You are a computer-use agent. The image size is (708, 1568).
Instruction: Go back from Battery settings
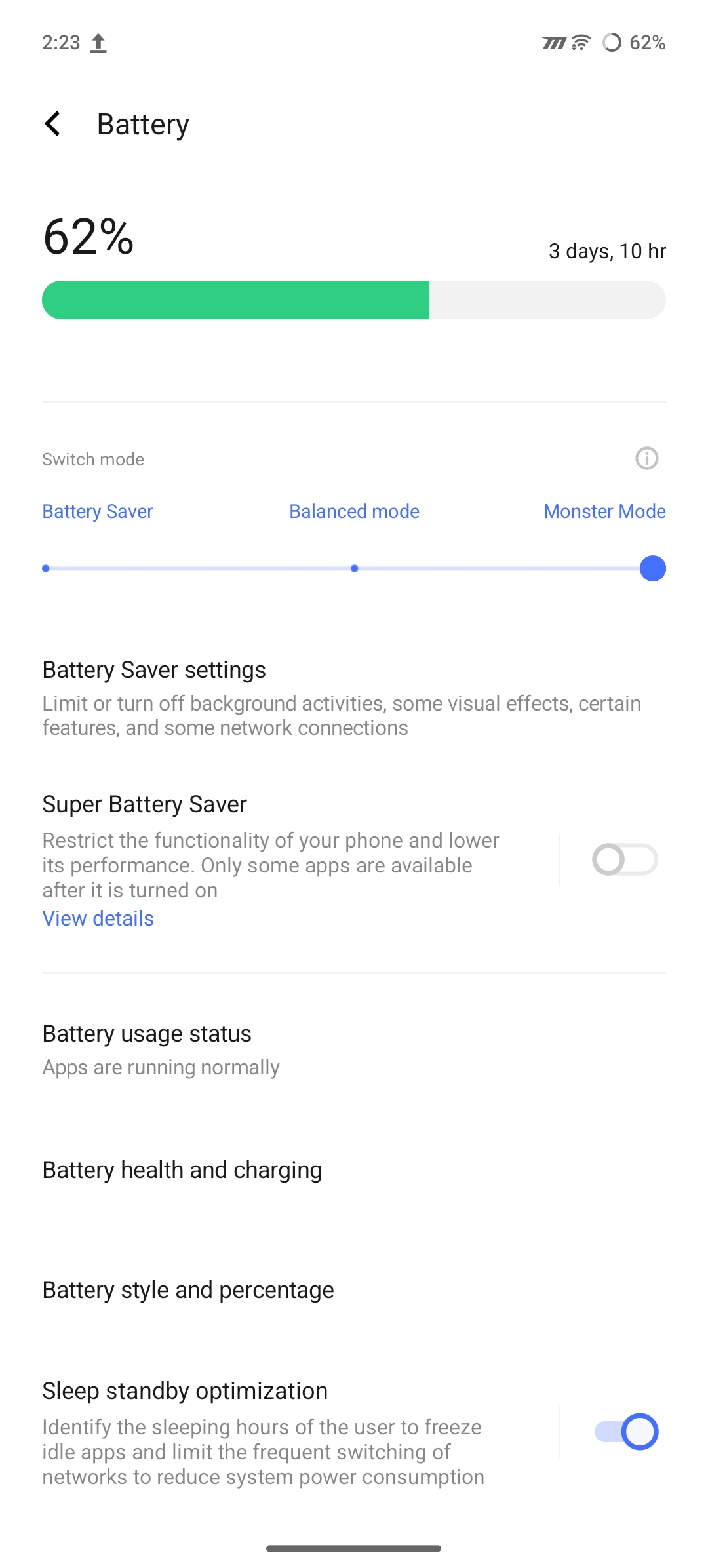coord(52,124)
